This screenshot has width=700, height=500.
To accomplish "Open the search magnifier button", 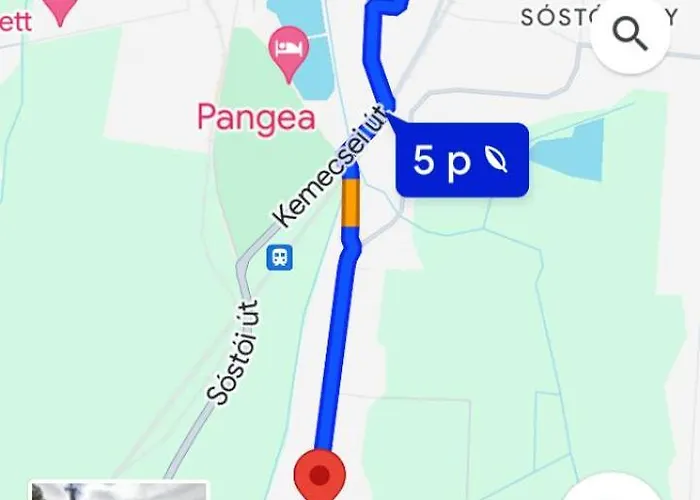I will 629,35.
